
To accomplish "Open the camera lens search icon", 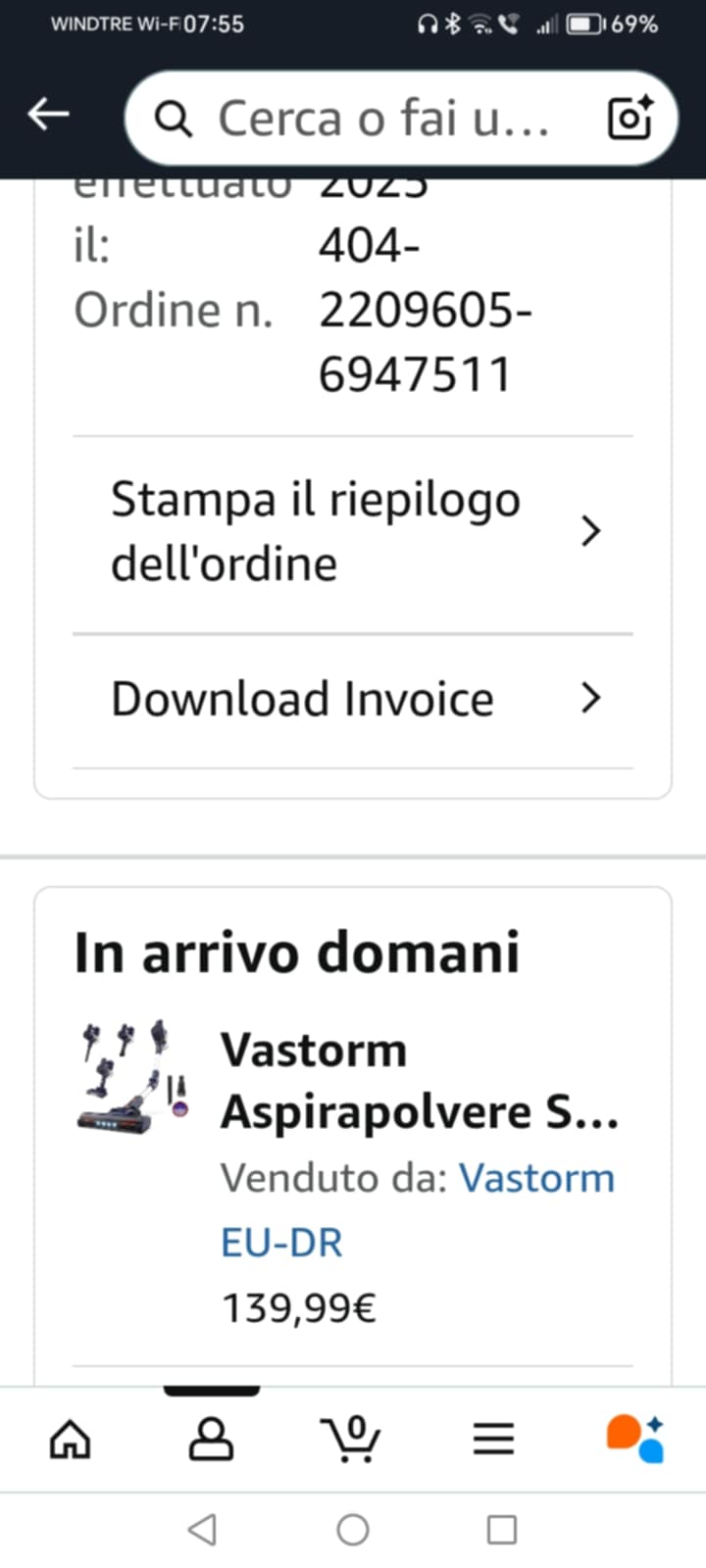I will click(630, 118).
